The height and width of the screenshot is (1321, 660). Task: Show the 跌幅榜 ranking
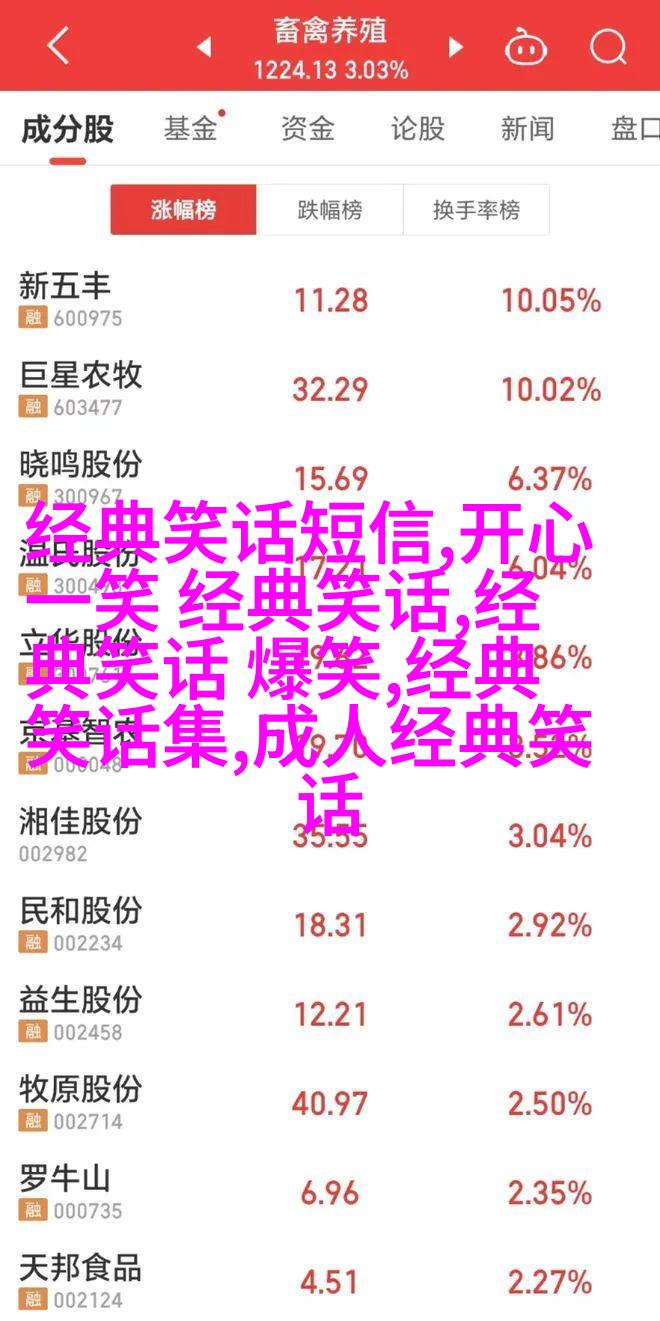pos(330,211)
